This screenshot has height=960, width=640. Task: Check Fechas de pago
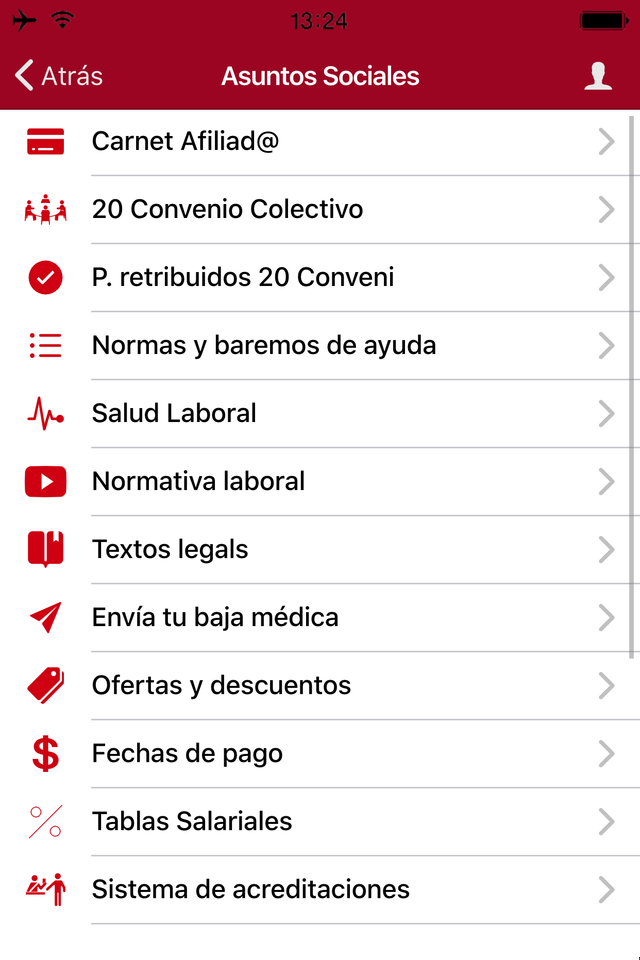pyautogui.click(x=320, y=754)
